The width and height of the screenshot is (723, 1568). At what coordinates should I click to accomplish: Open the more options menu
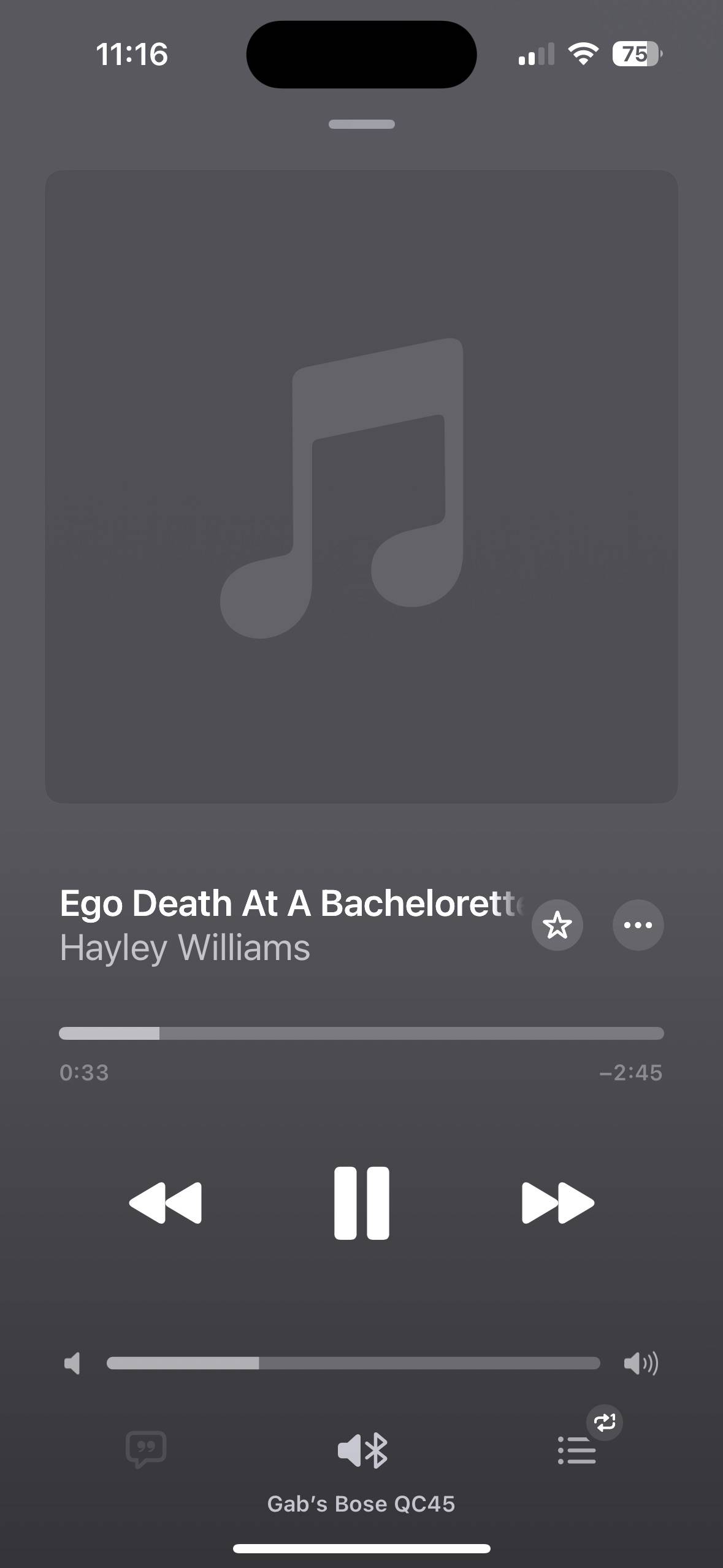pyautogui.click(x=638, y=925)
